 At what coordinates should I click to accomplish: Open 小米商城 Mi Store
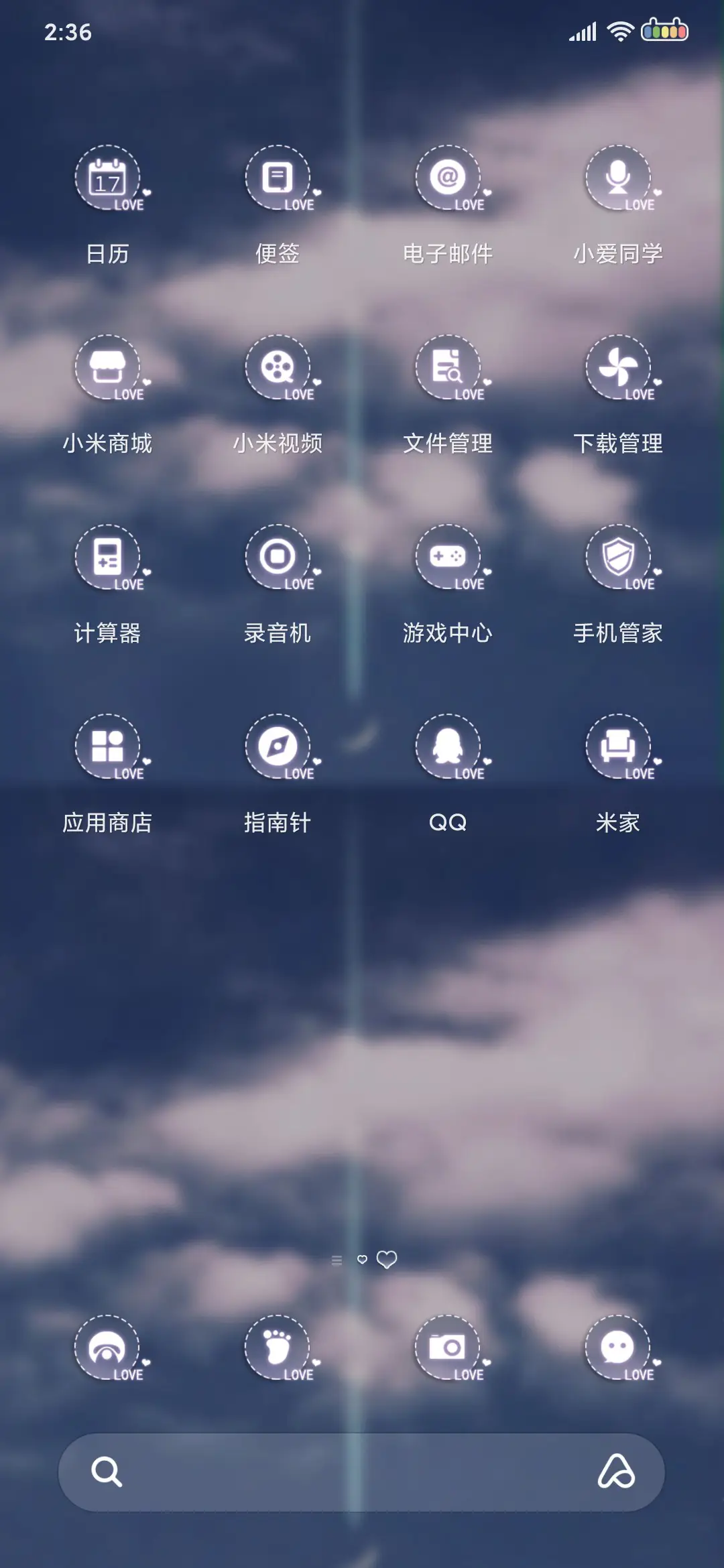click(x=107, y=367)
